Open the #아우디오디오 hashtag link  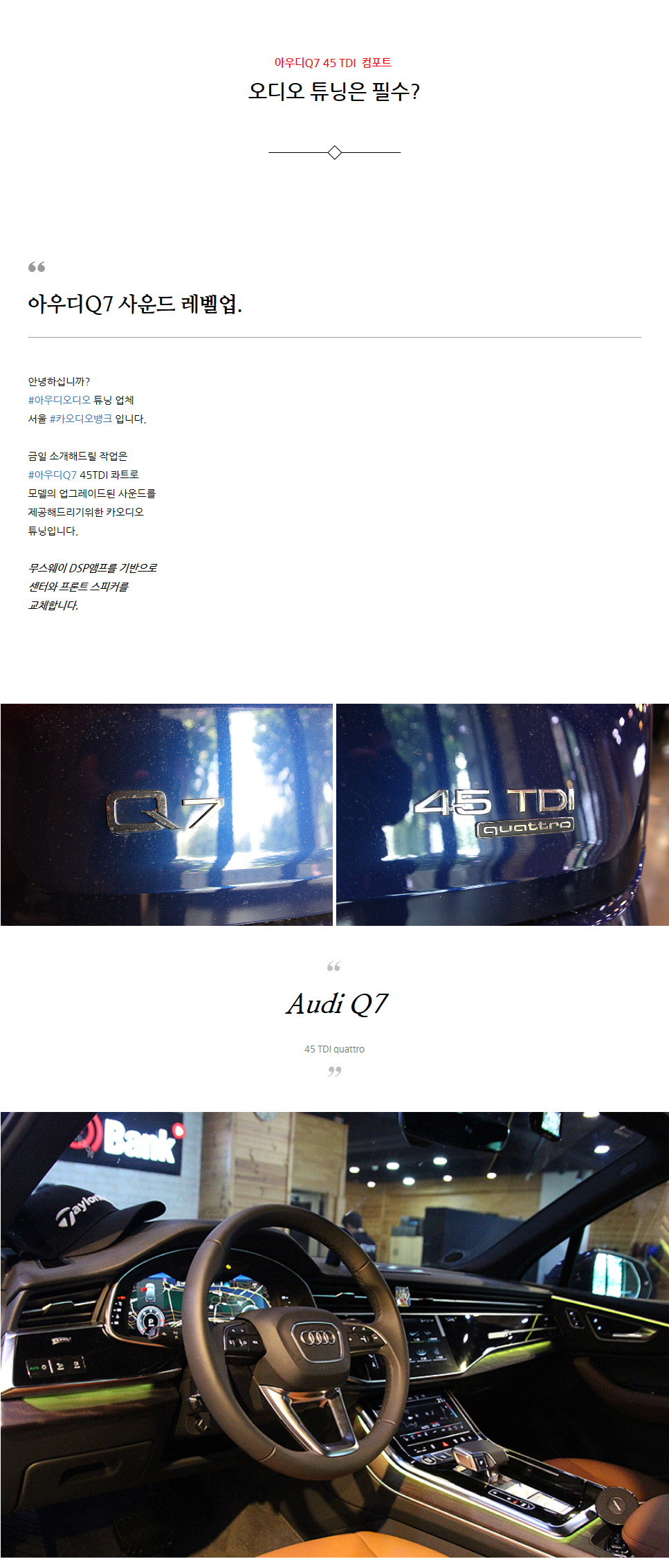[59, 400]
